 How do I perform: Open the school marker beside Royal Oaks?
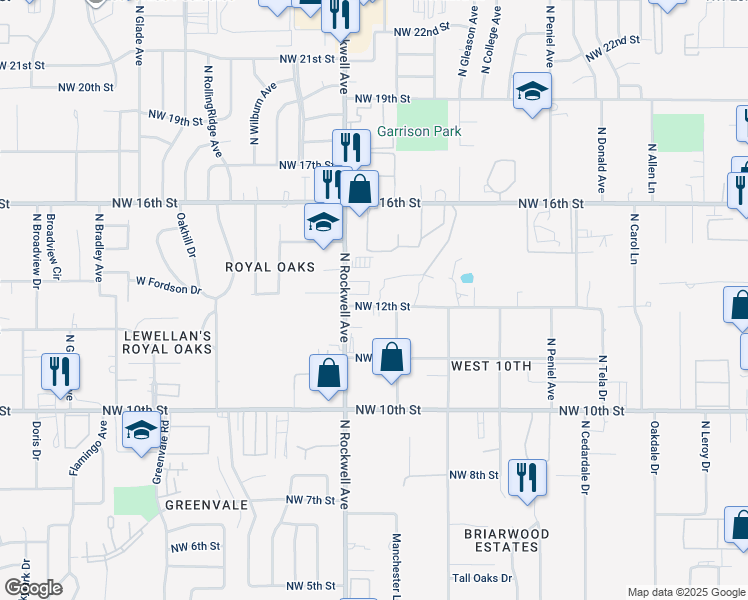[x=324, y=223]
